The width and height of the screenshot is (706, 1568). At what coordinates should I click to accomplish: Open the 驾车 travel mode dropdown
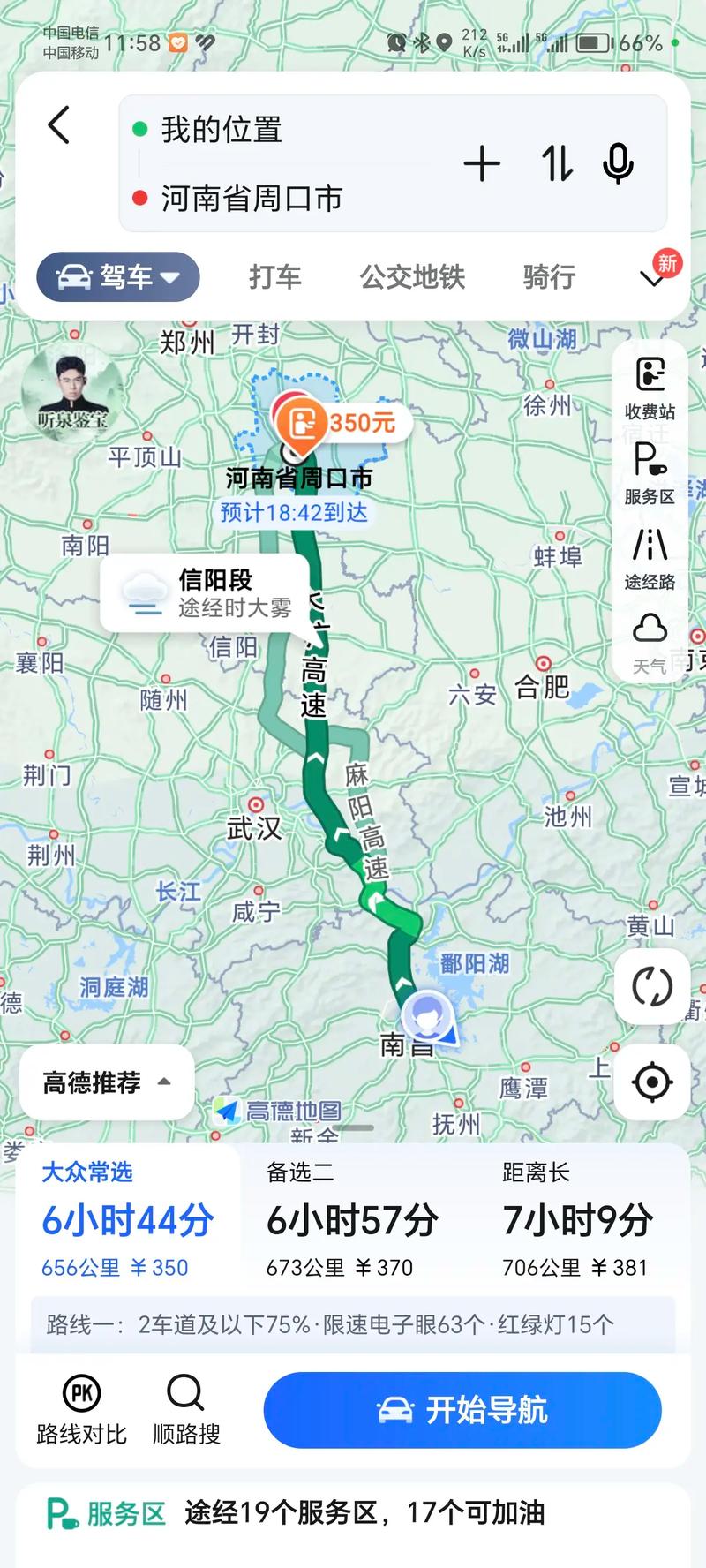117,276
